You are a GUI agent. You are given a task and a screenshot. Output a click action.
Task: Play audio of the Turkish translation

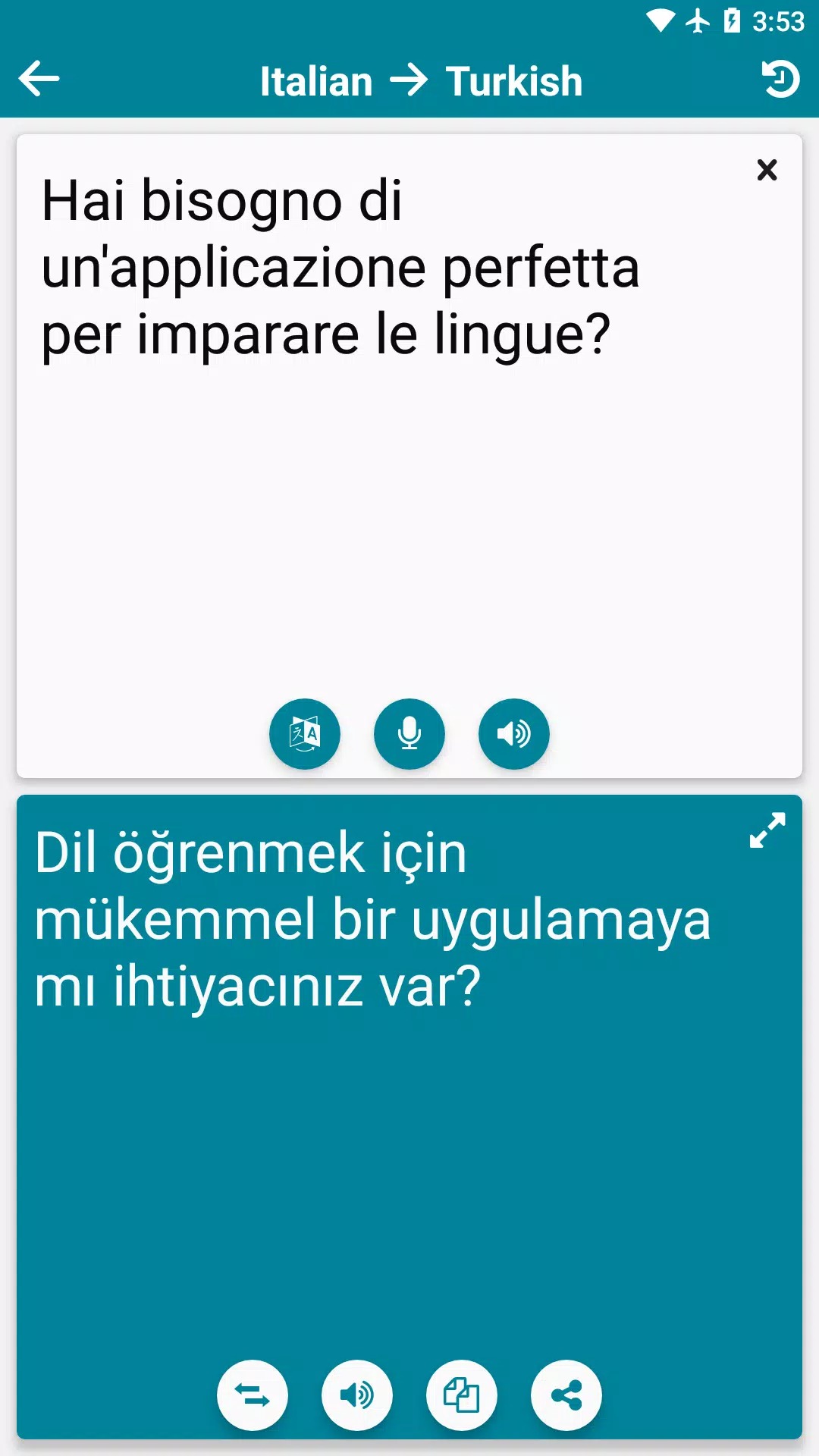pos(357,1395)
